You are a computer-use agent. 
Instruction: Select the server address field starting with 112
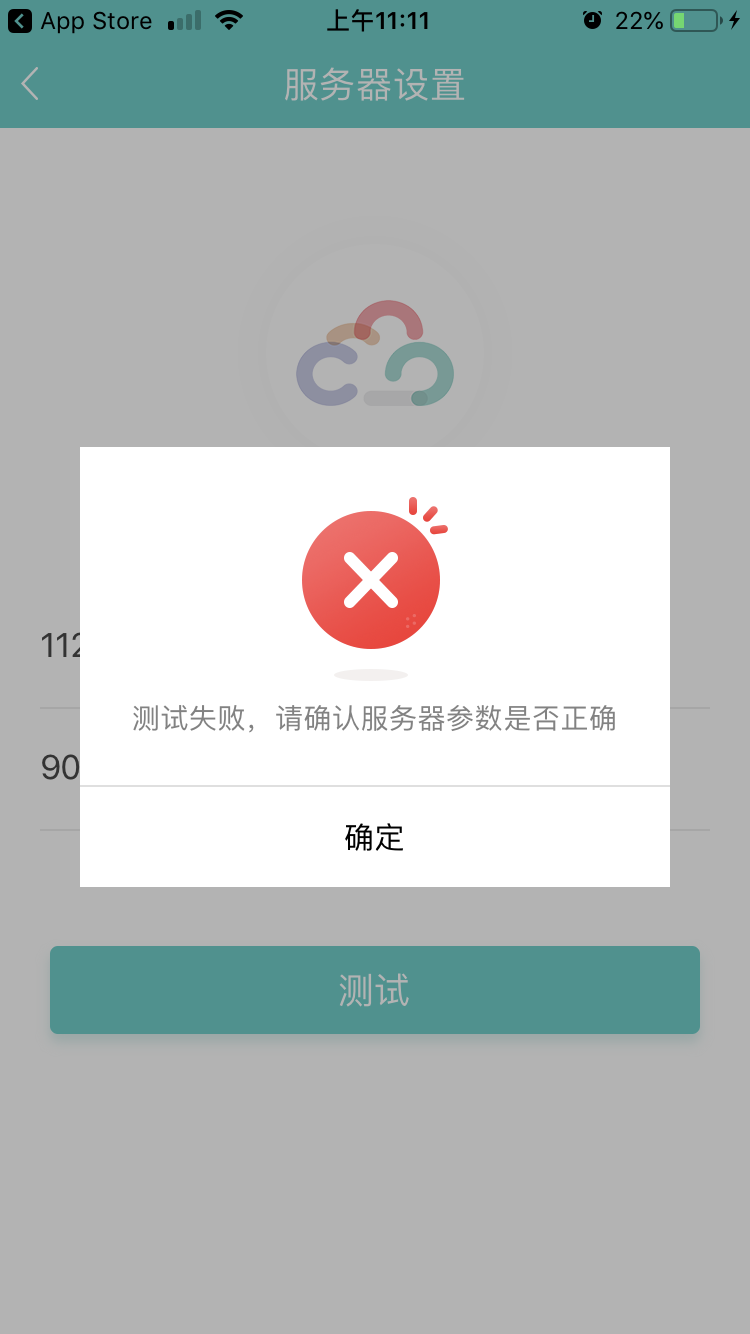point(58,646)
